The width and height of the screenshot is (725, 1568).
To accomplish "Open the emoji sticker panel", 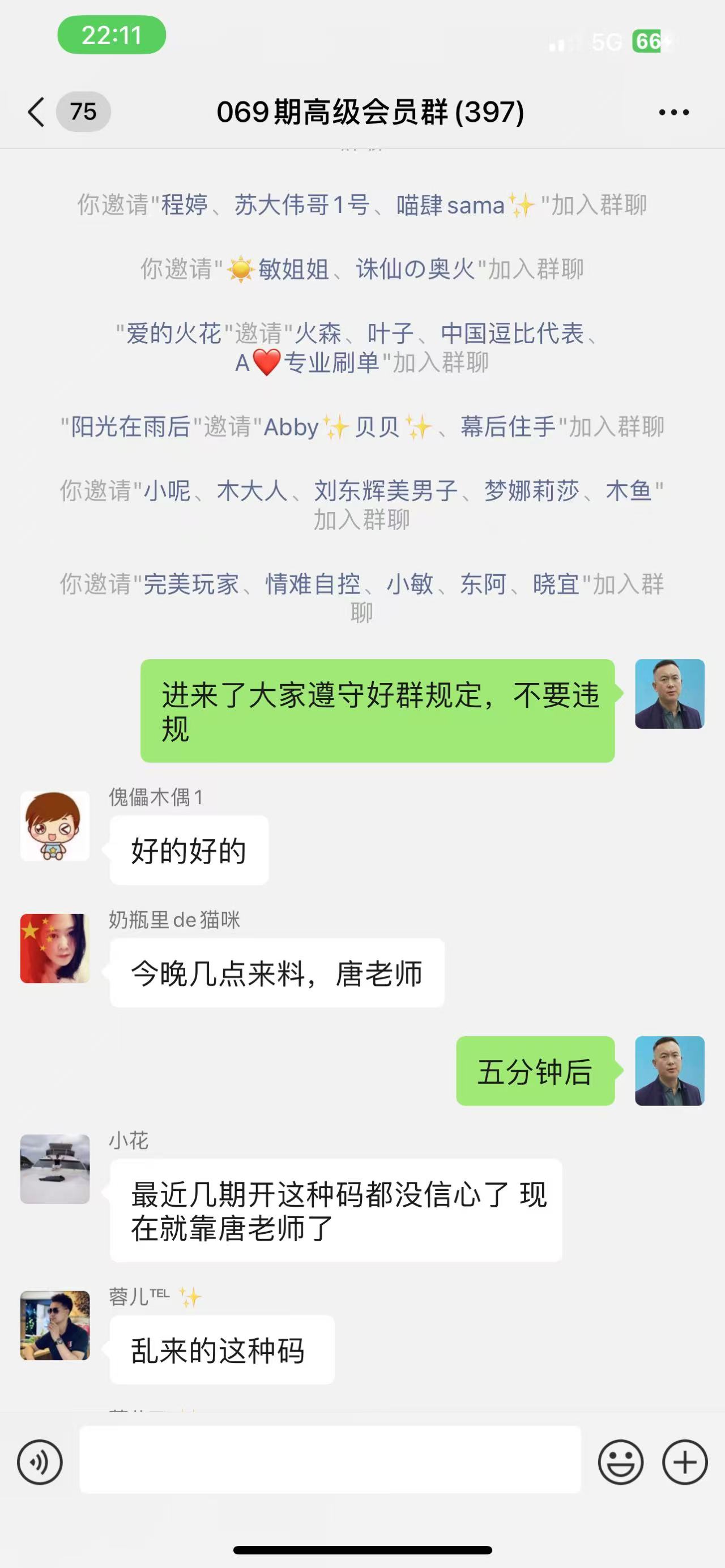I will coord(620,1462).
